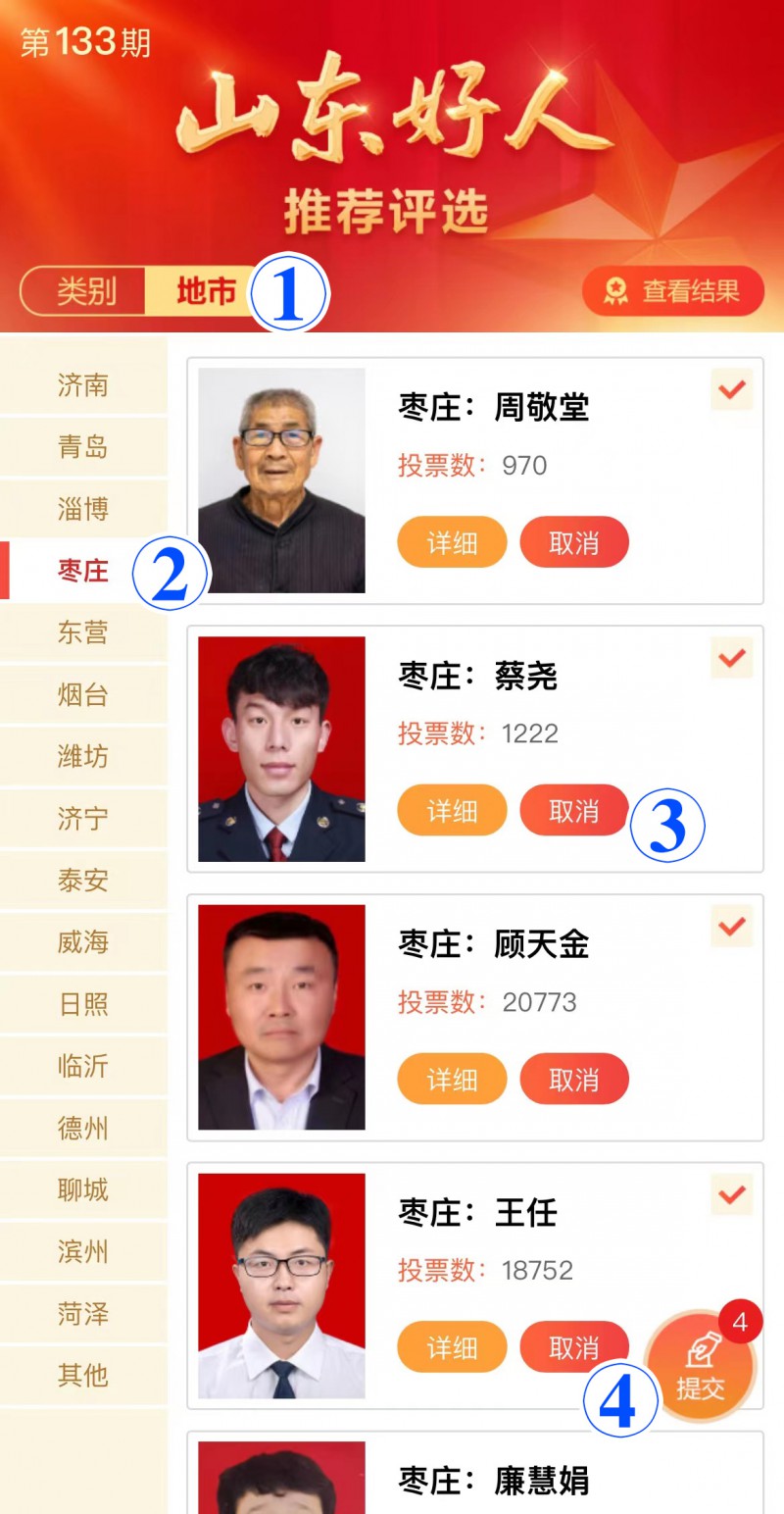Choose 青岛 from the city sidebar
784x1514 pixels.
point(83,447)
